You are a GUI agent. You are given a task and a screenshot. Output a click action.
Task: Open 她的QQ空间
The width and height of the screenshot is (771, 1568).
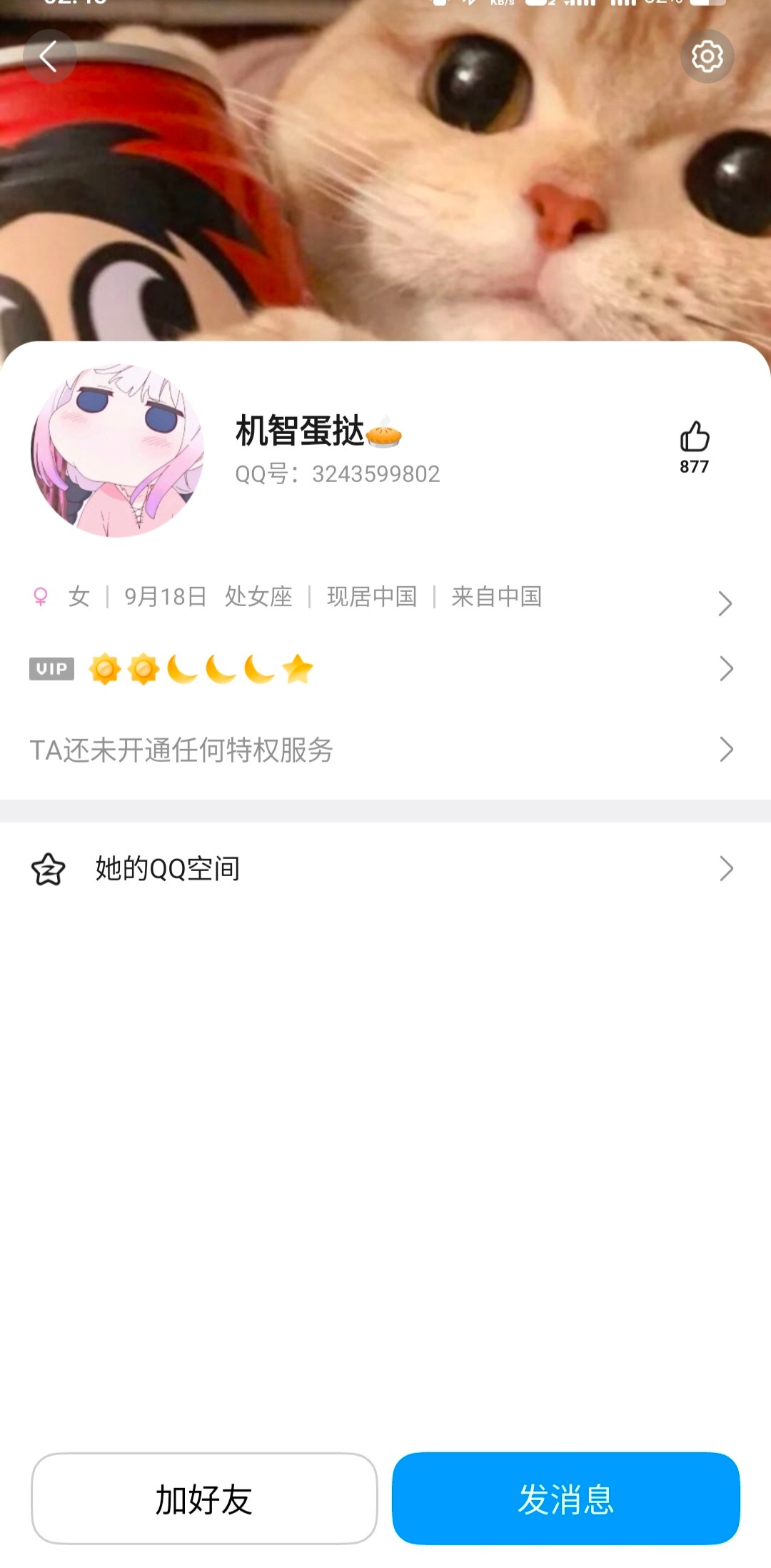pyautogui.click(x=385, y=869)
